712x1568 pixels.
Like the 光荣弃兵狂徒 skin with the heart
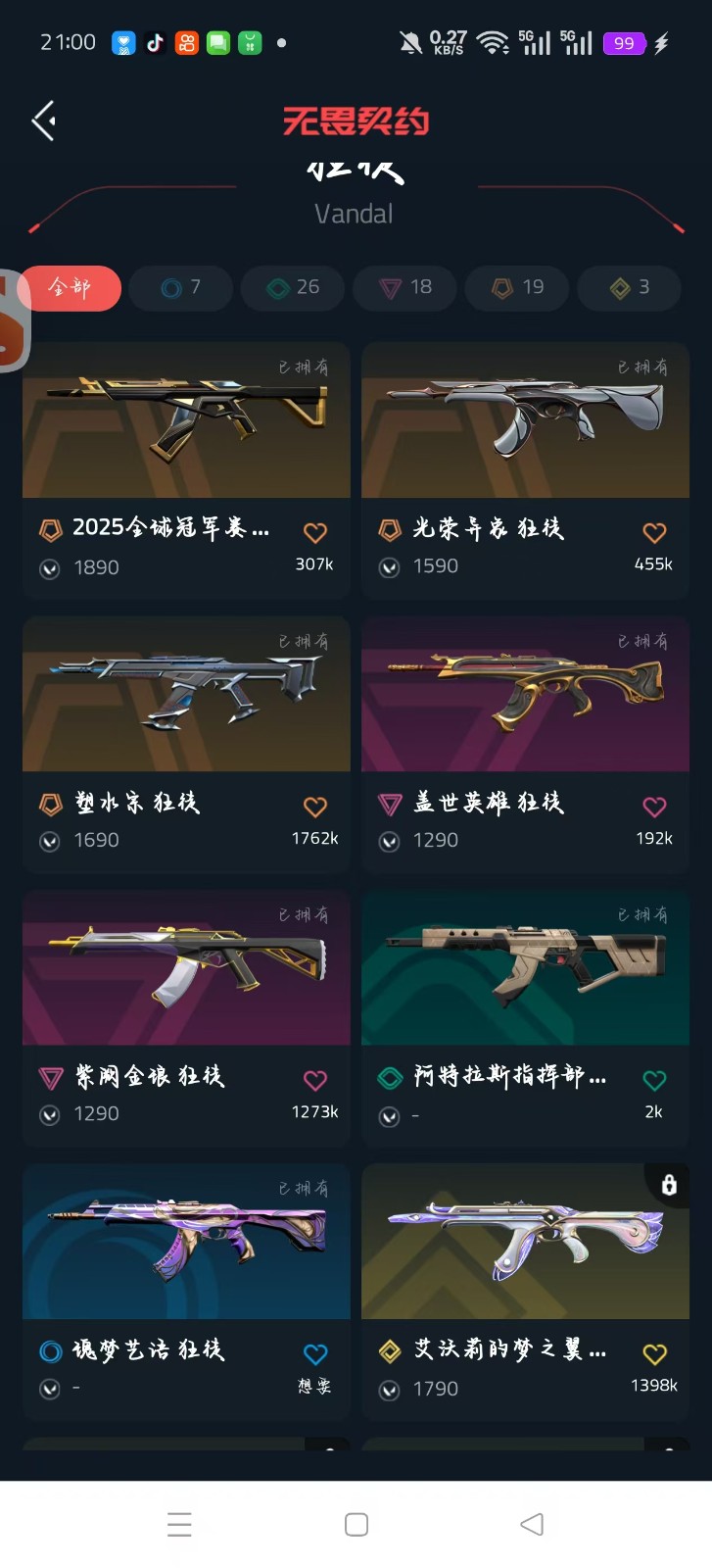tap(654, 533)
